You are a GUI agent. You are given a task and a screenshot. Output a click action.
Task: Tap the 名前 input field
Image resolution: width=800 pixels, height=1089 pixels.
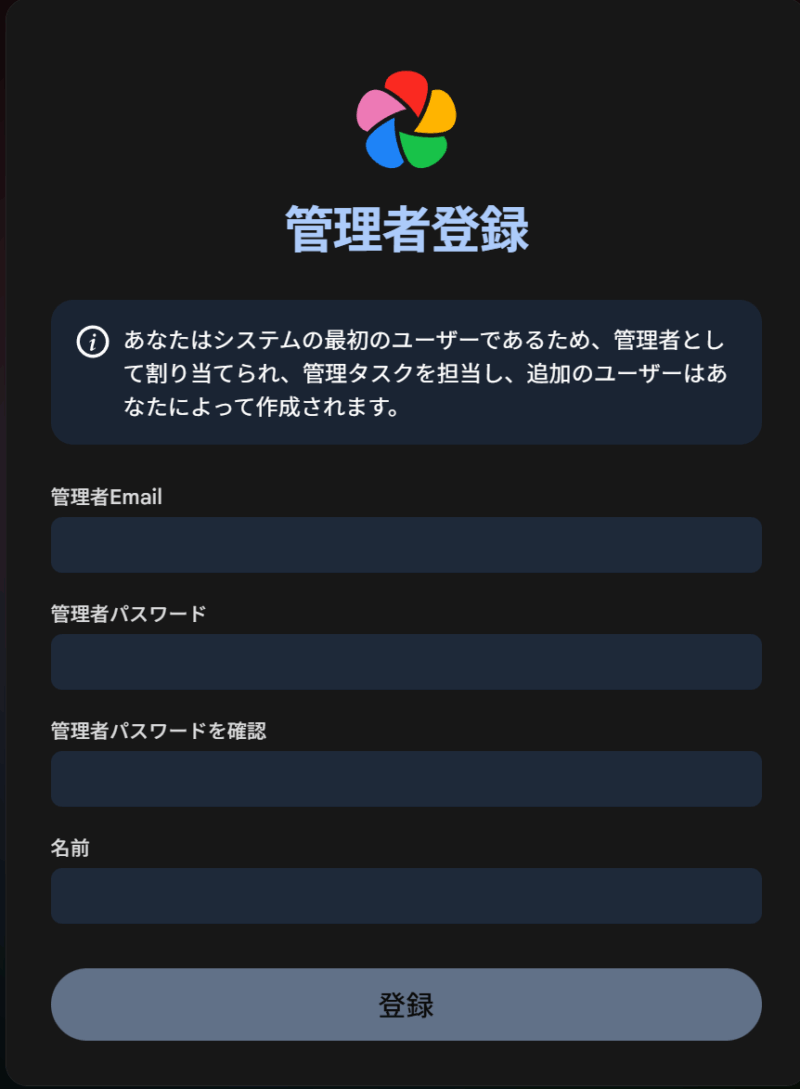pyautogui.click(x=406, y=896)
